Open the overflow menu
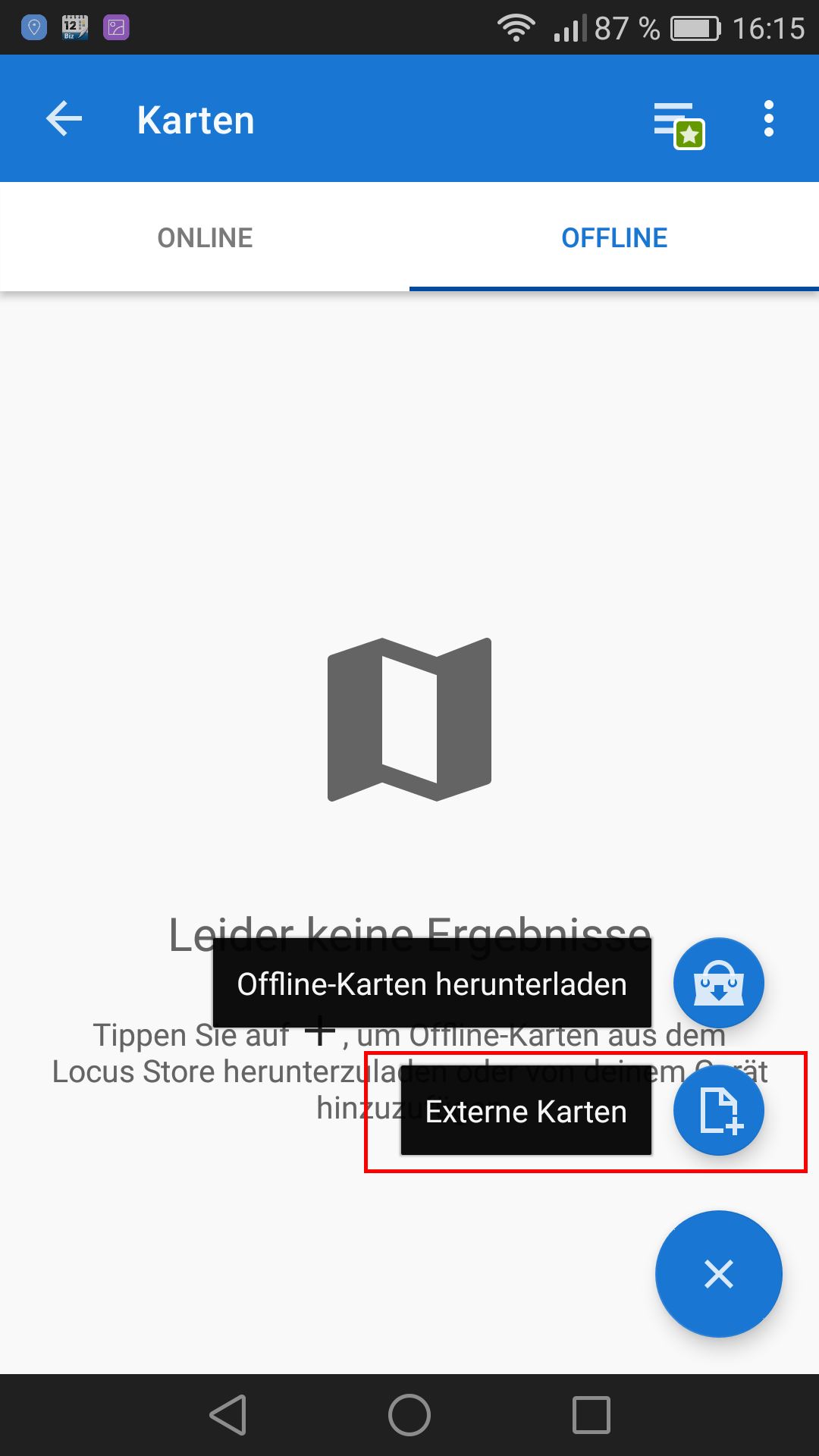819x1456 pixels. [x=768, y=120]
